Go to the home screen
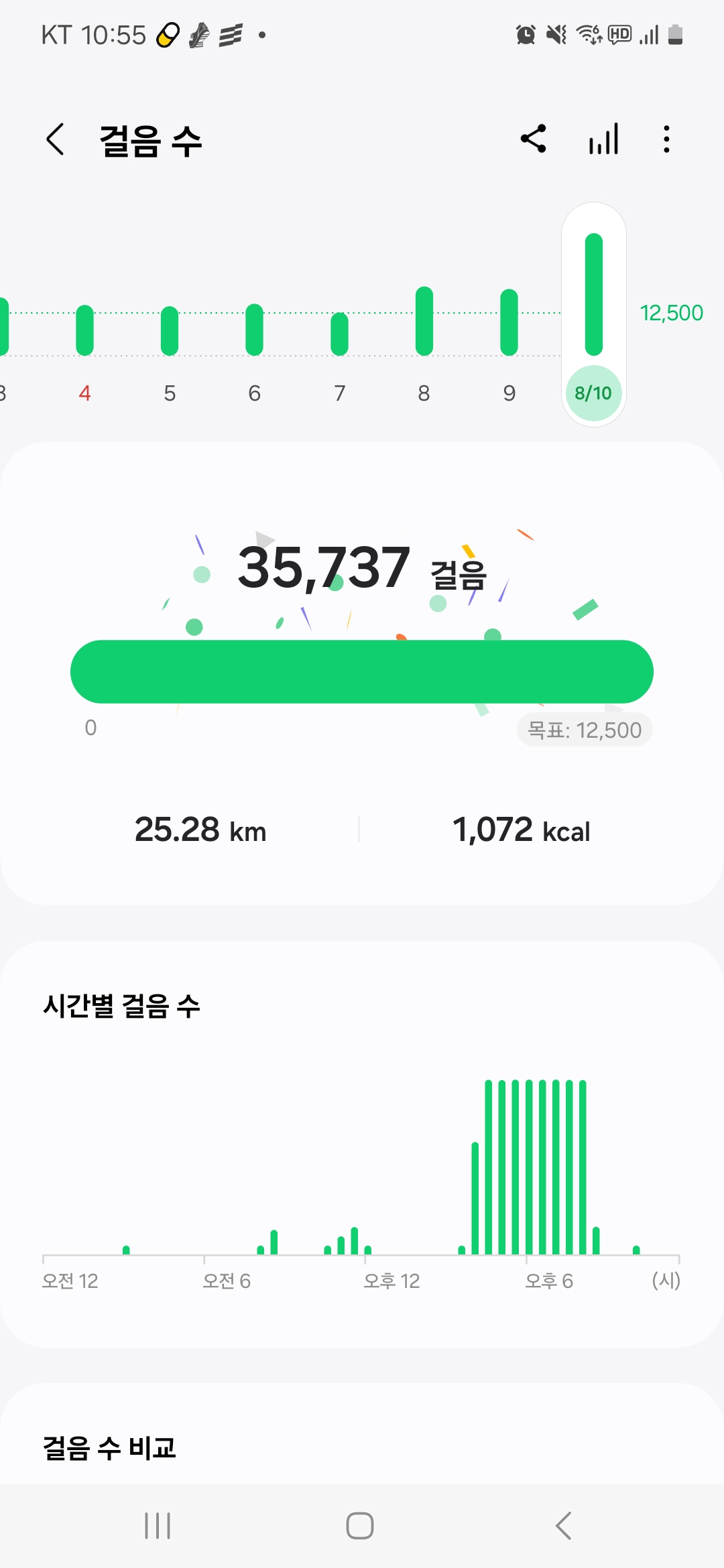 pos(360,1526)
